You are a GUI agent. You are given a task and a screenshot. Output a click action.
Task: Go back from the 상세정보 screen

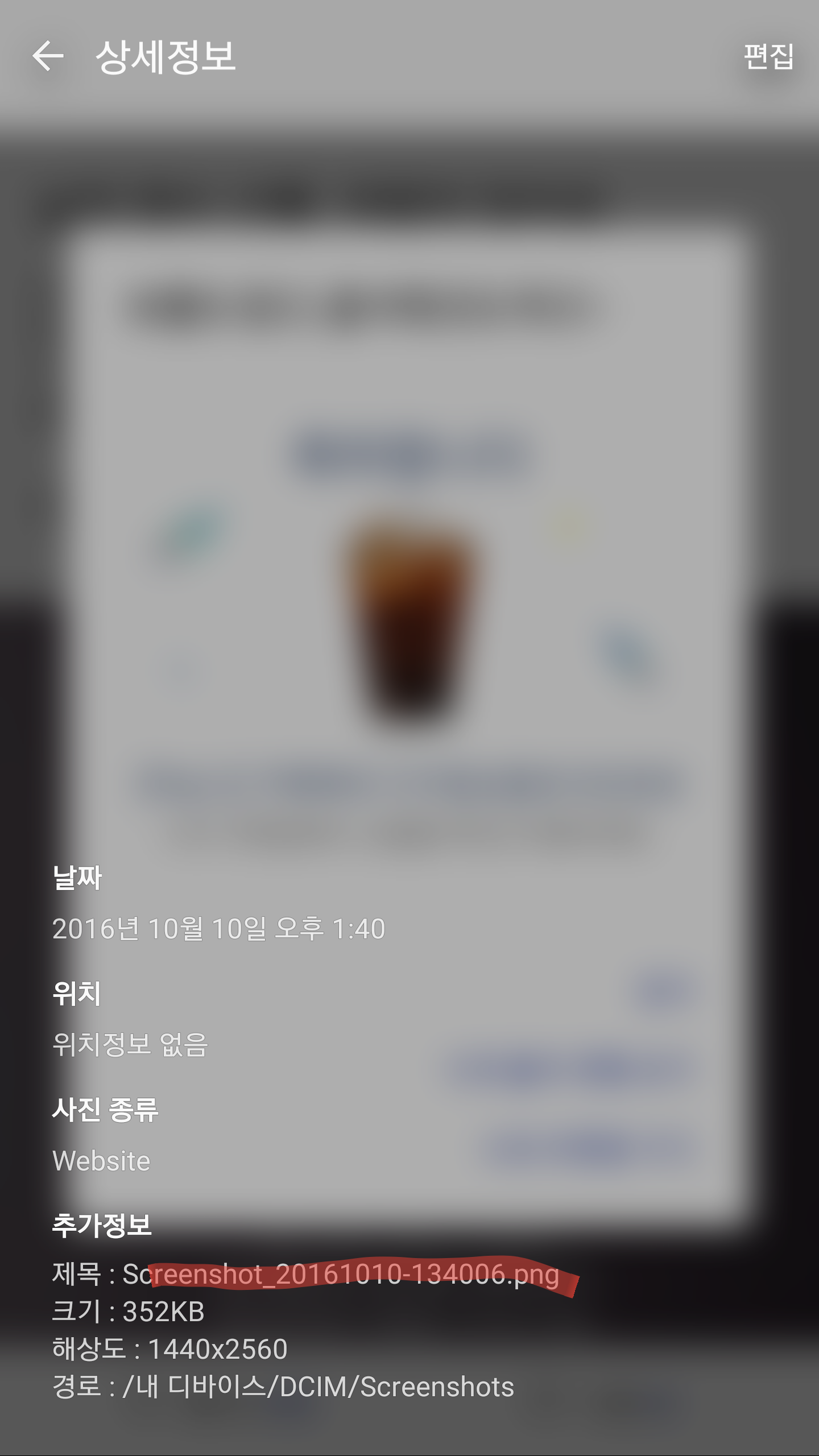48,56
